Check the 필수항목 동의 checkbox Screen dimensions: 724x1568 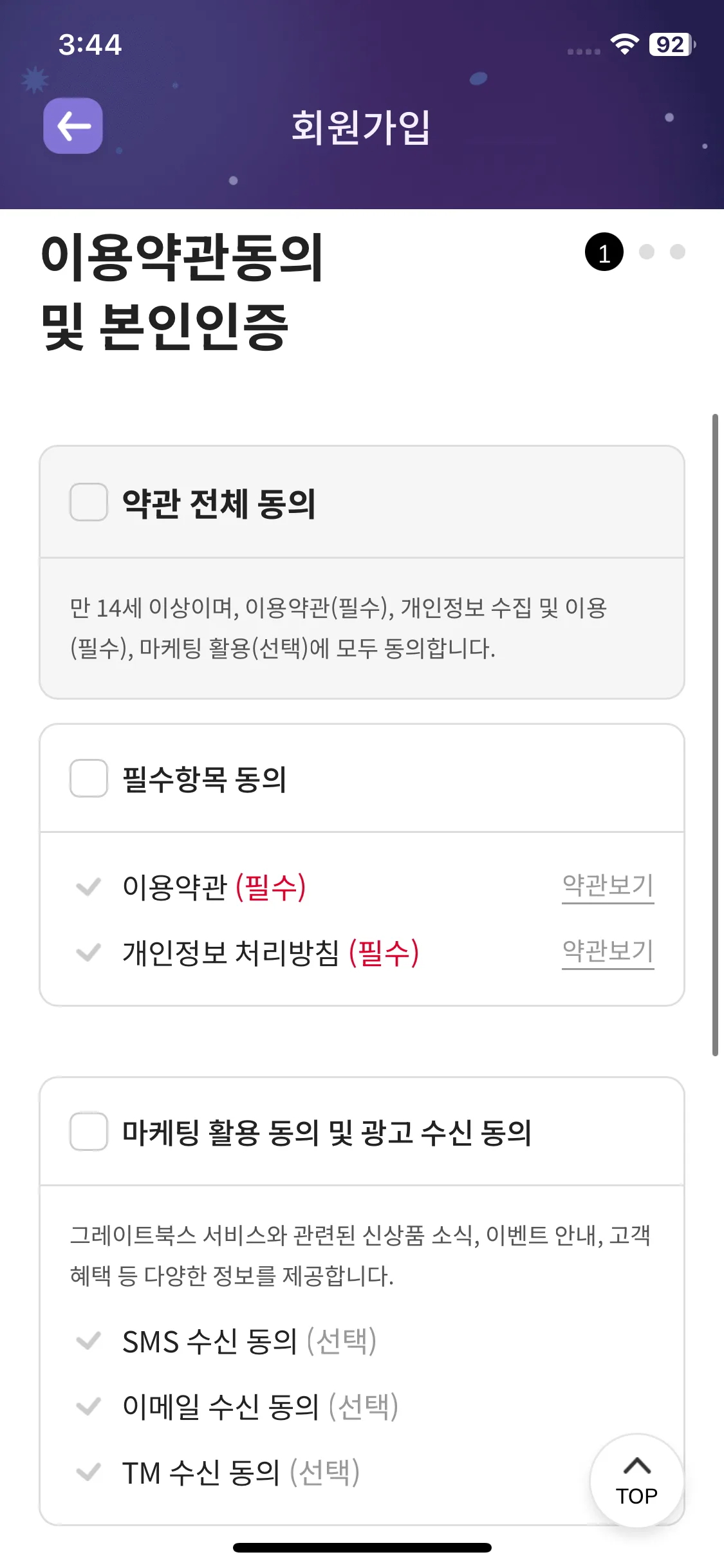pos(89,779)
